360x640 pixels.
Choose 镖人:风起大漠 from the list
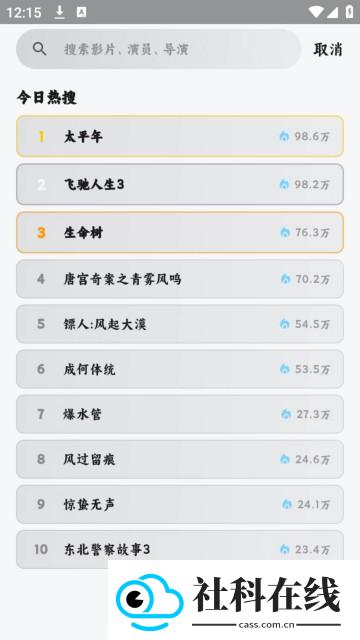[180, 324]
